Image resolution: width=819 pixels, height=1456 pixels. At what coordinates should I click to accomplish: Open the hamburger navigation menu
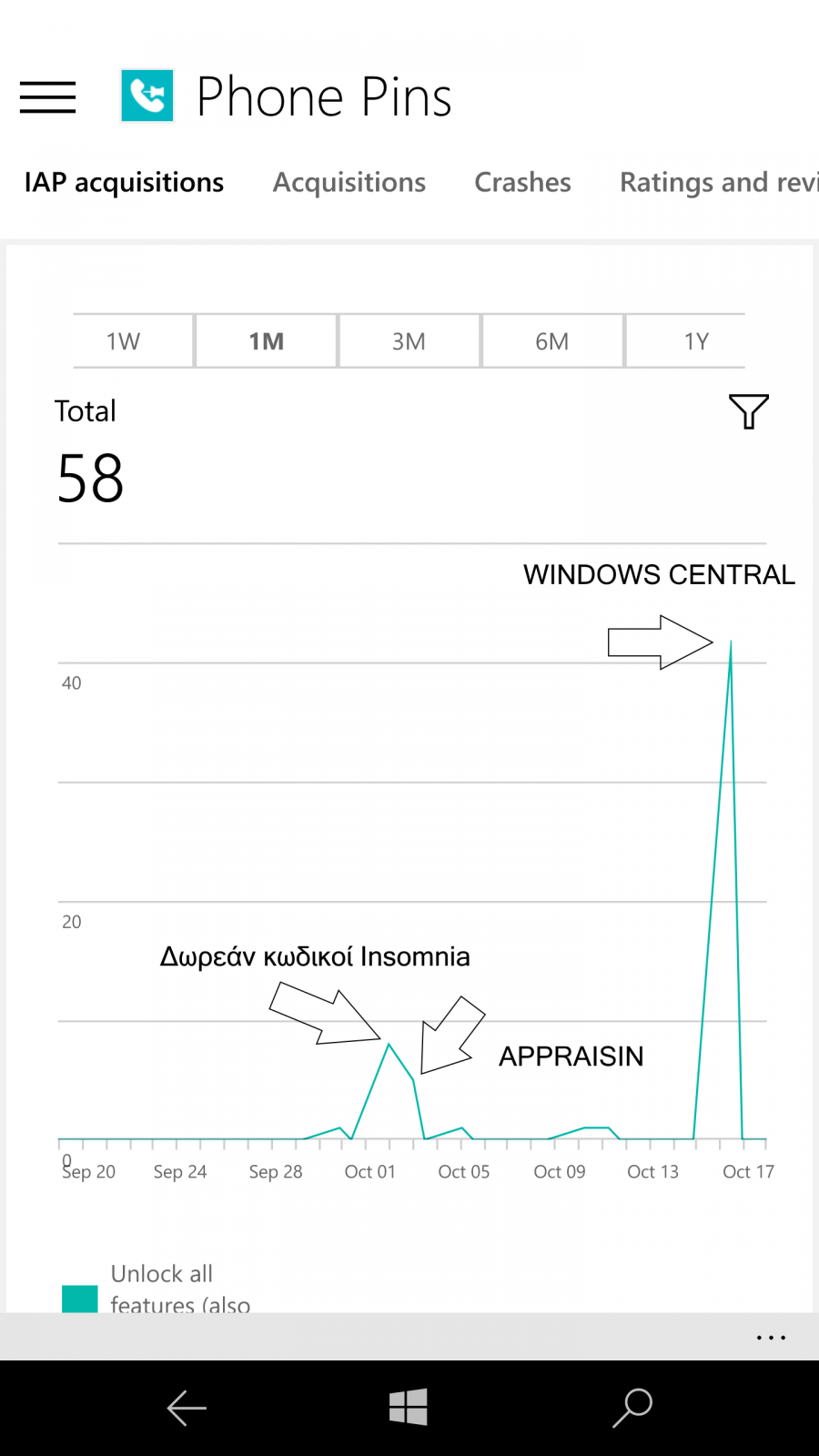pos(47,97)
